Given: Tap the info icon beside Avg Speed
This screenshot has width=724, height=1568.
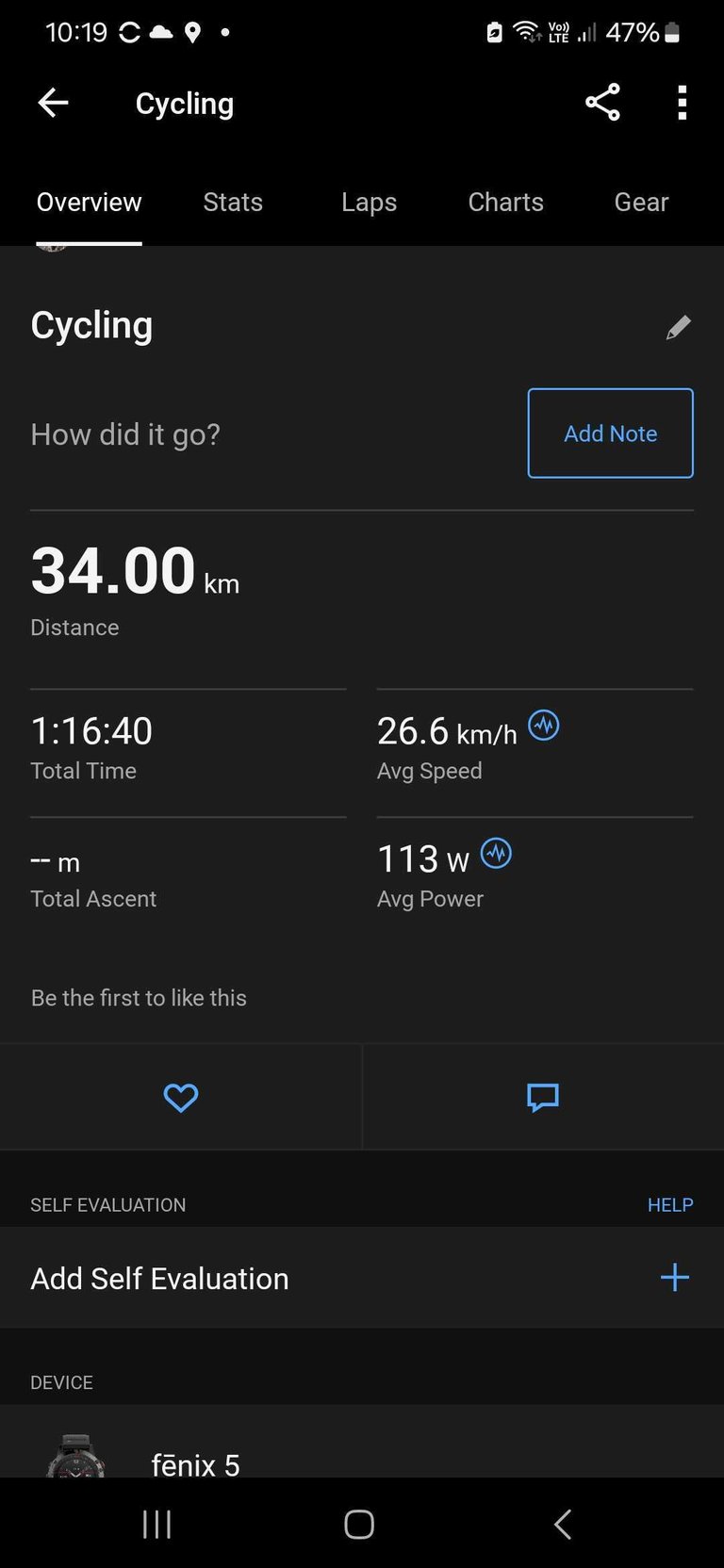Looking at the screenshot, I should pos(544,726).
